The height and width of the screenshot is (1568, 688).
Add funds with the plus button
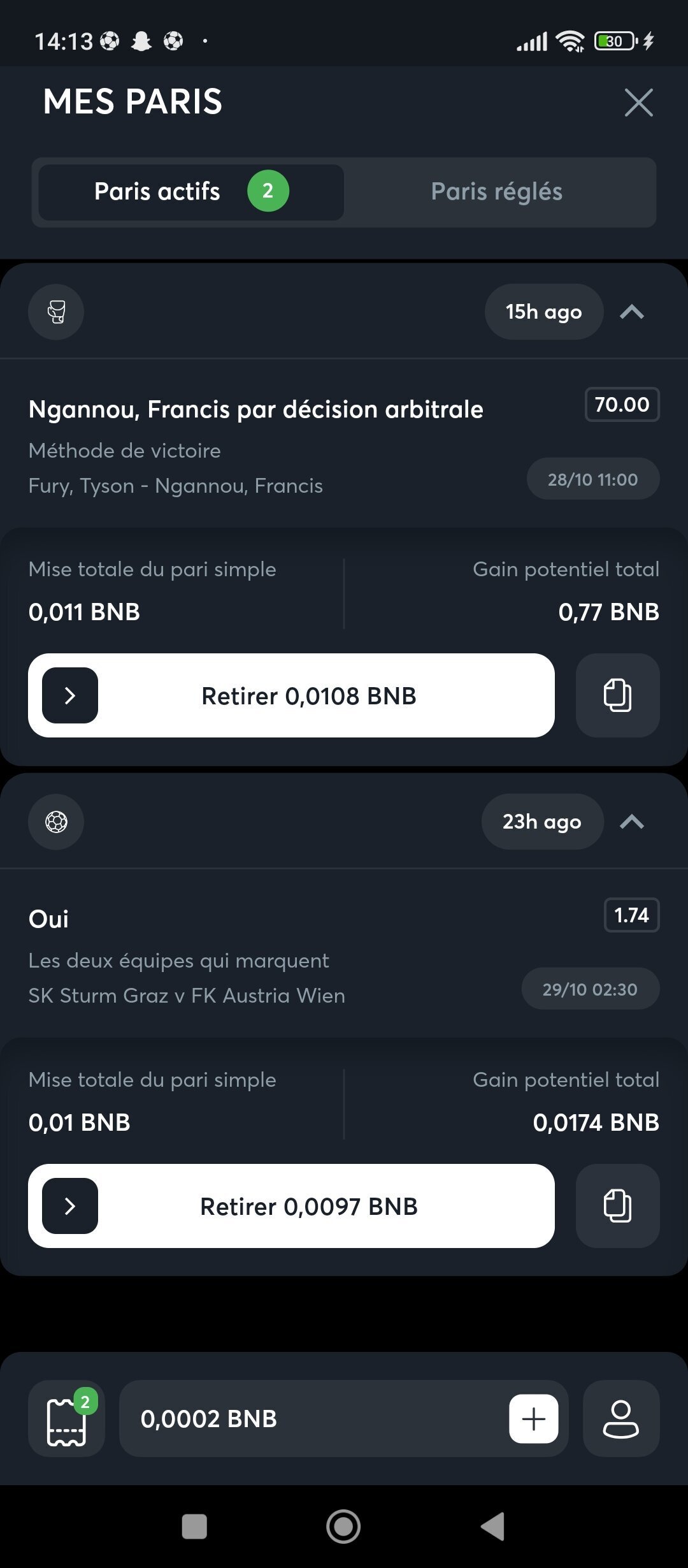click(x=533, y=1419)
